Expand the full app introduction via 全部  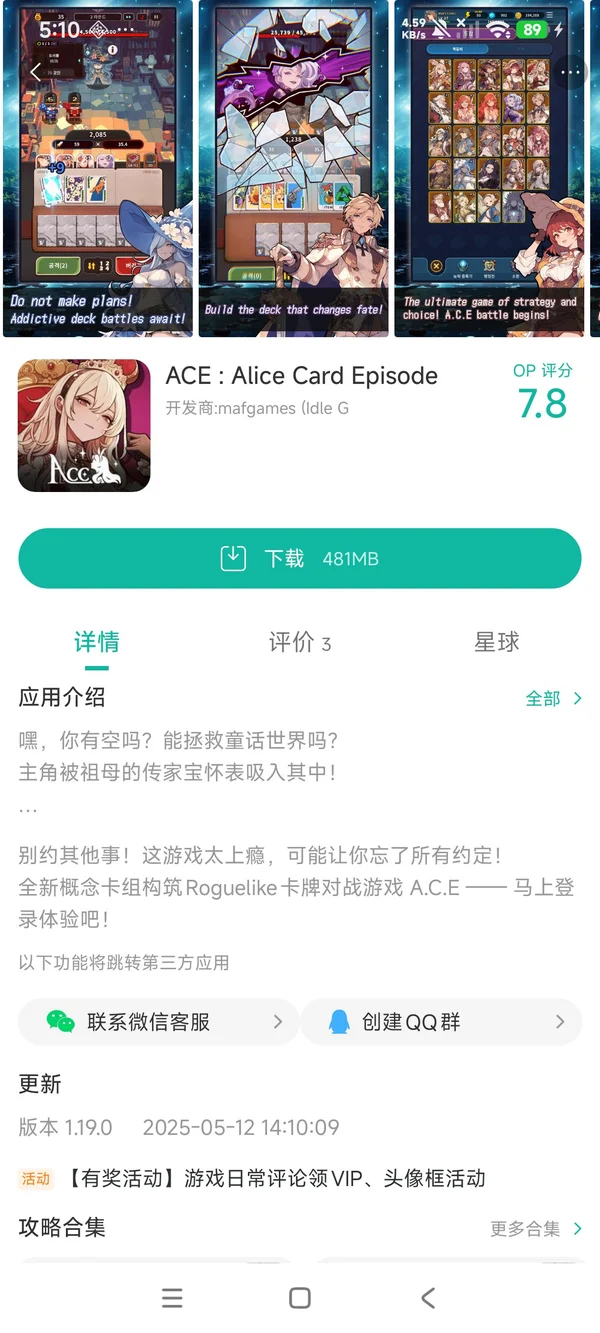pos(554,698)
